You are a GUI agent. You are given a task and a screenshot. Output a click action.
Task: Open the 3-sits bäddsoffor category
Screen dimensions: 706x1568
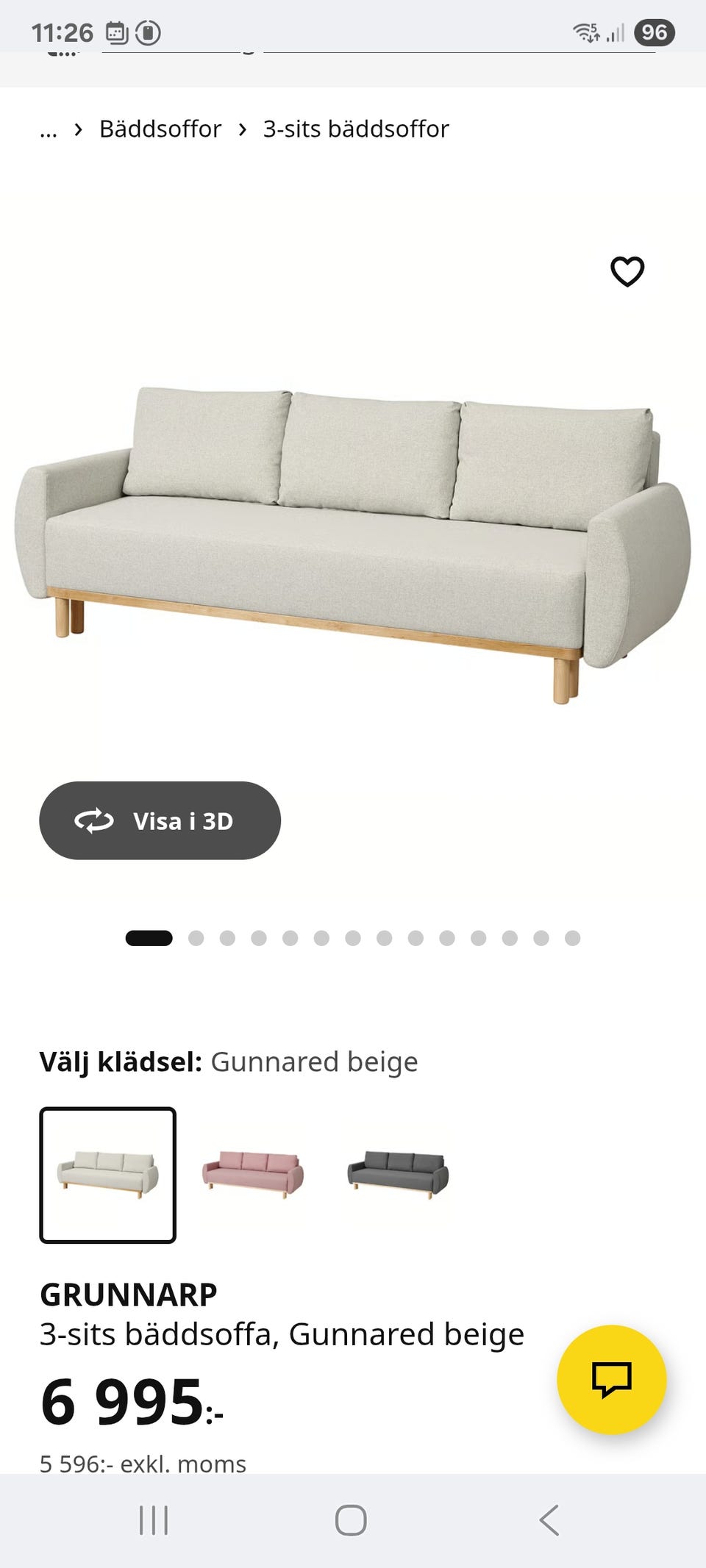355,129
